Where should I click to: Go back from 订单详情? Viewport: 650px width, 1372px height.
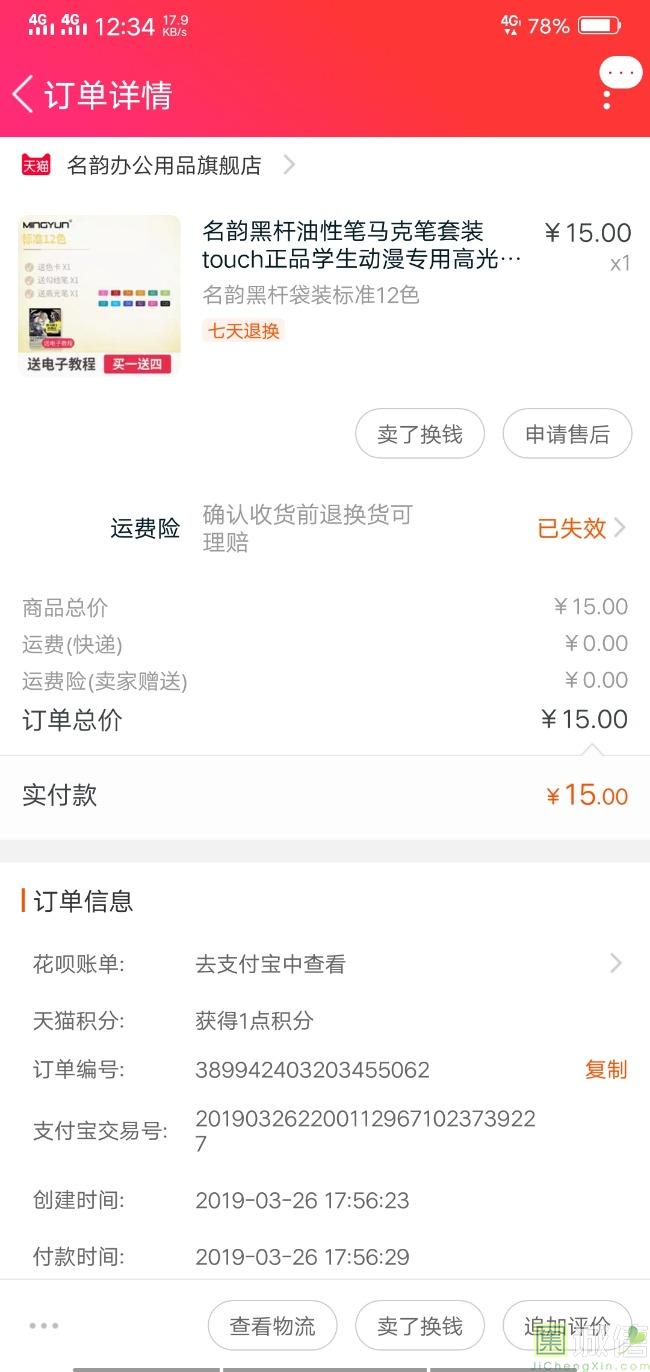(24, 94)
